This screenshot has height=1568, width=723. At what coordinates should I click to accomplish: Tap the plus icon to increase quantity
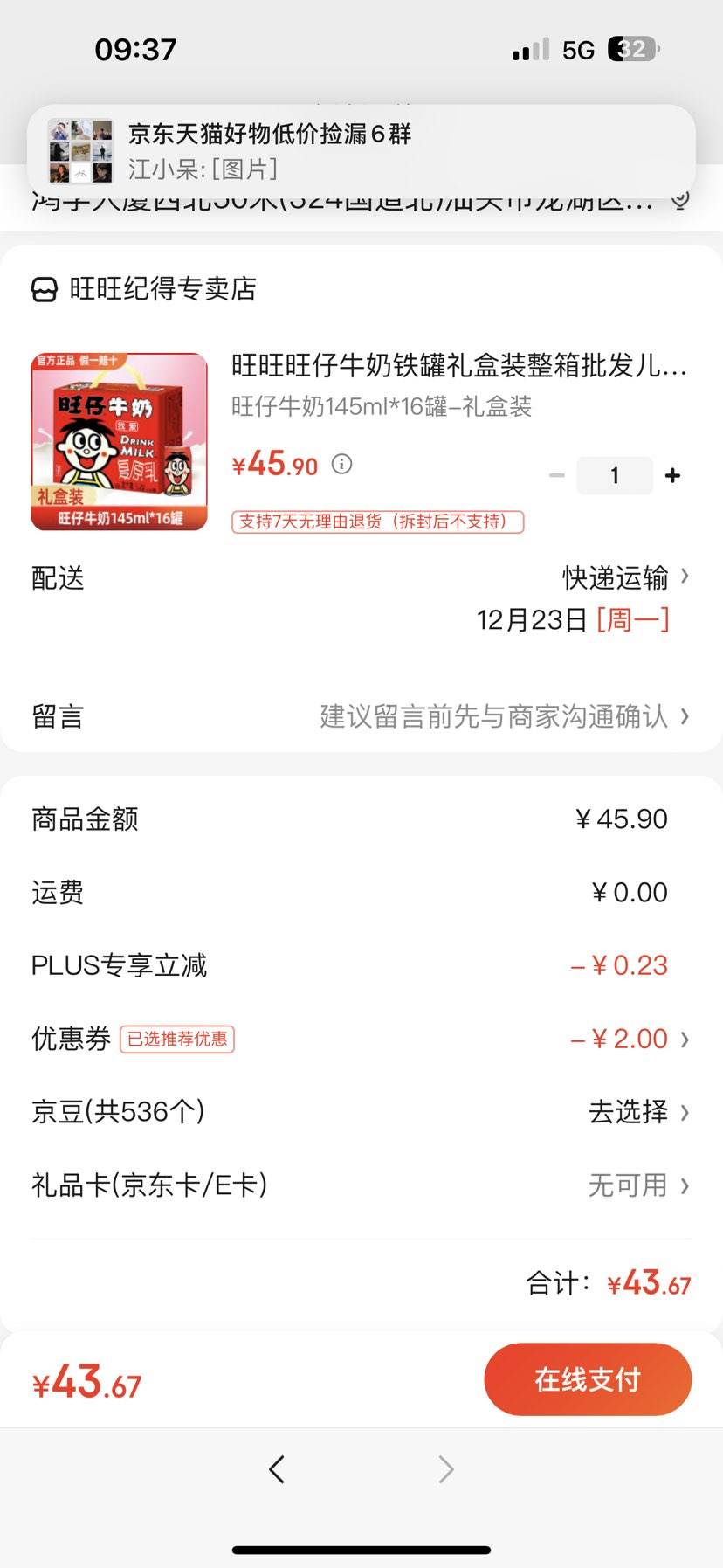click(671, 475)
